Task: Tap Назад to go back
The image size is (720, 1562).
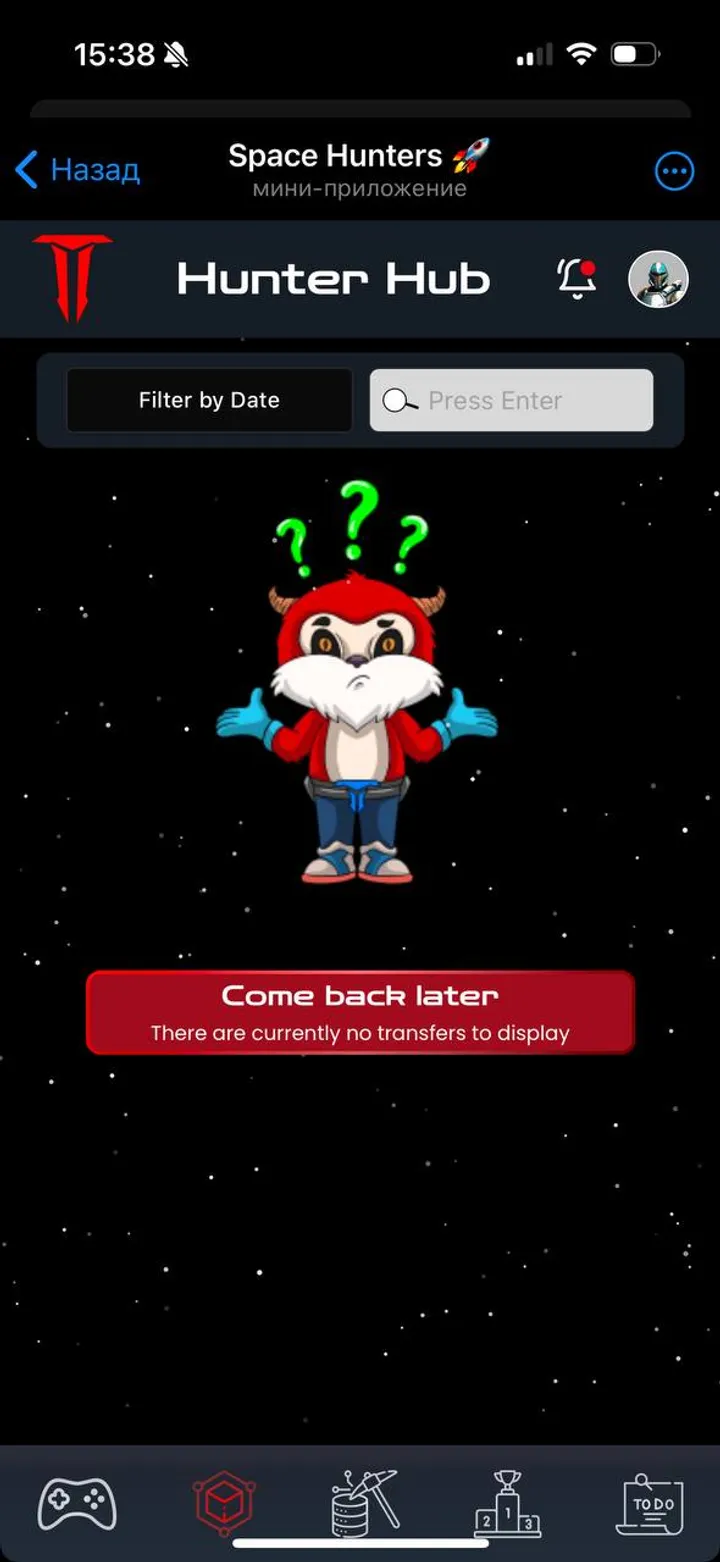Action: coord(77,171)
